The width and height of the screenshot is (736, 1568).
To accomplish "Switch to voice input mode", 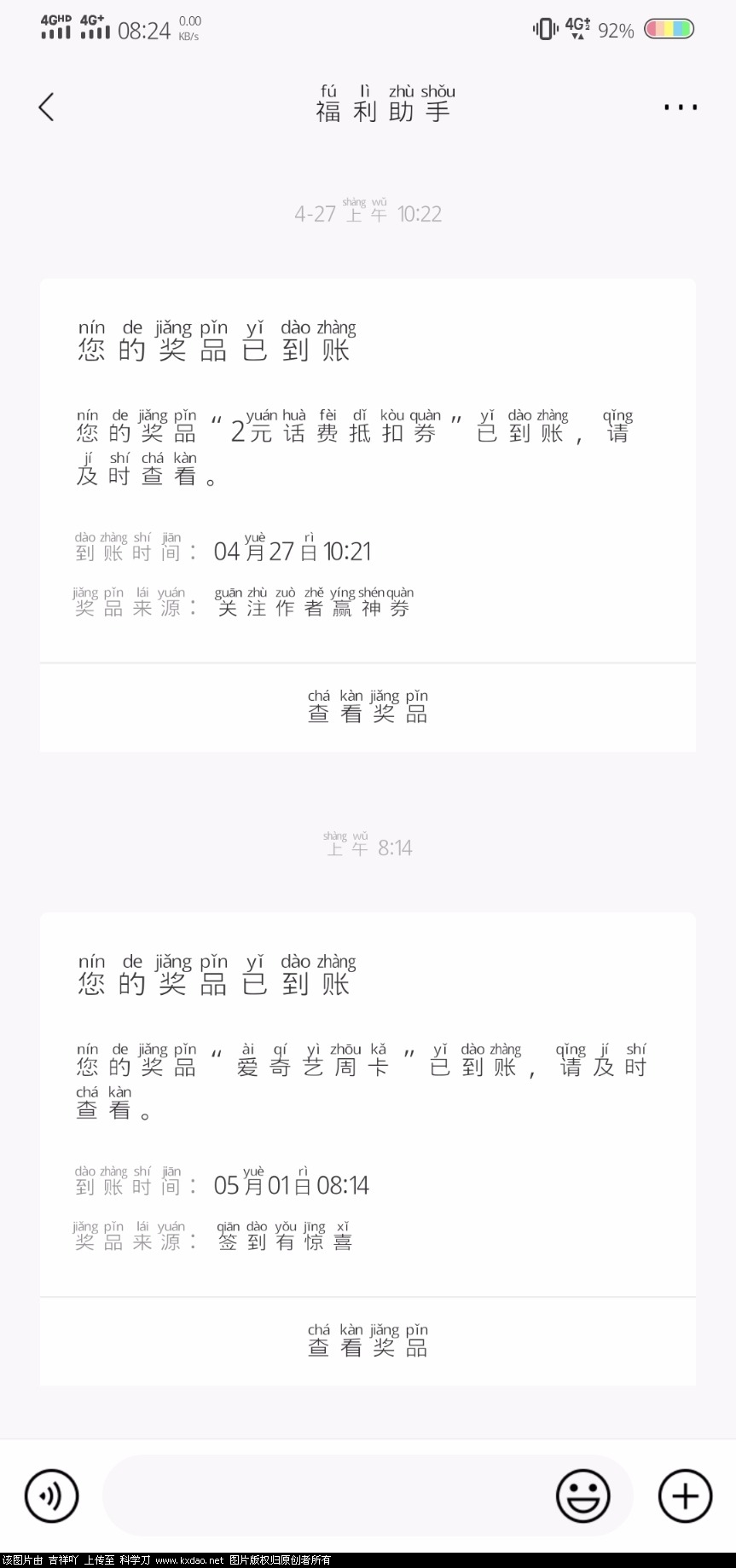I will [52, 1496].
